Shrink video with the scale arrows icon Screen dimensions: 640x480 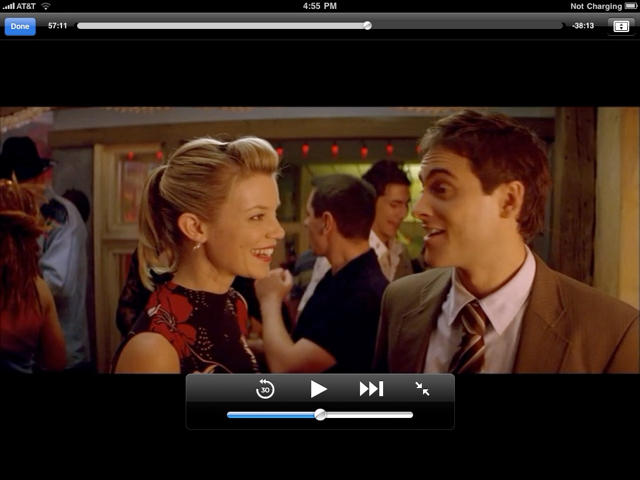point(422,389)
